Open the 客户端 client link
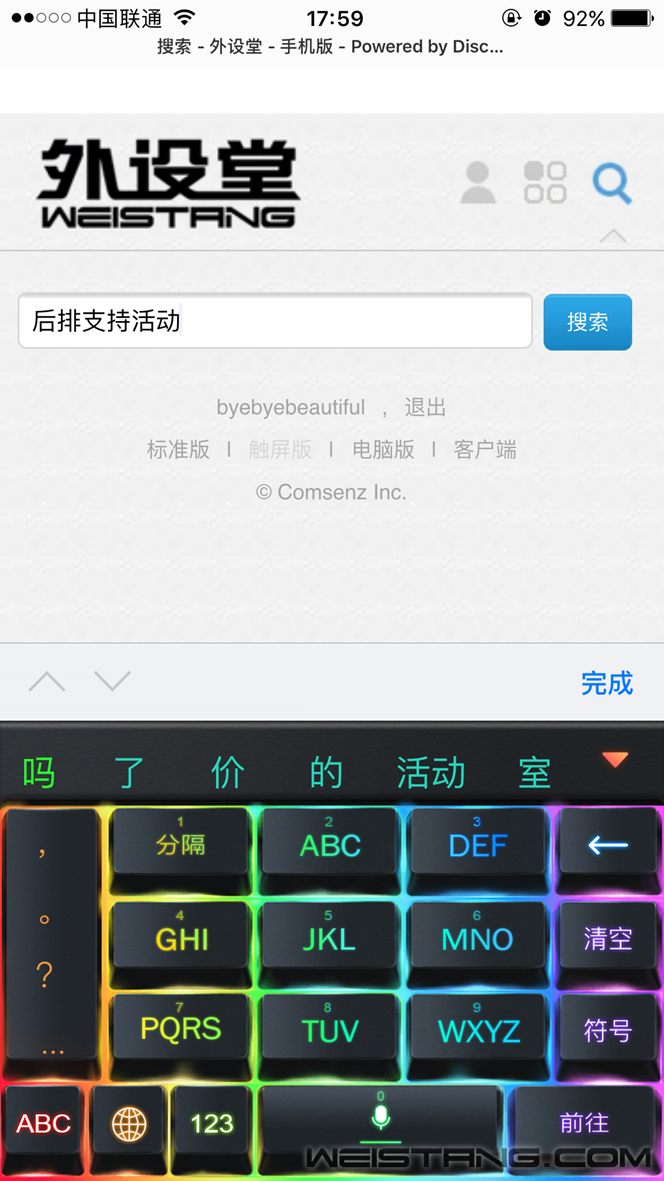 point(485,450)
